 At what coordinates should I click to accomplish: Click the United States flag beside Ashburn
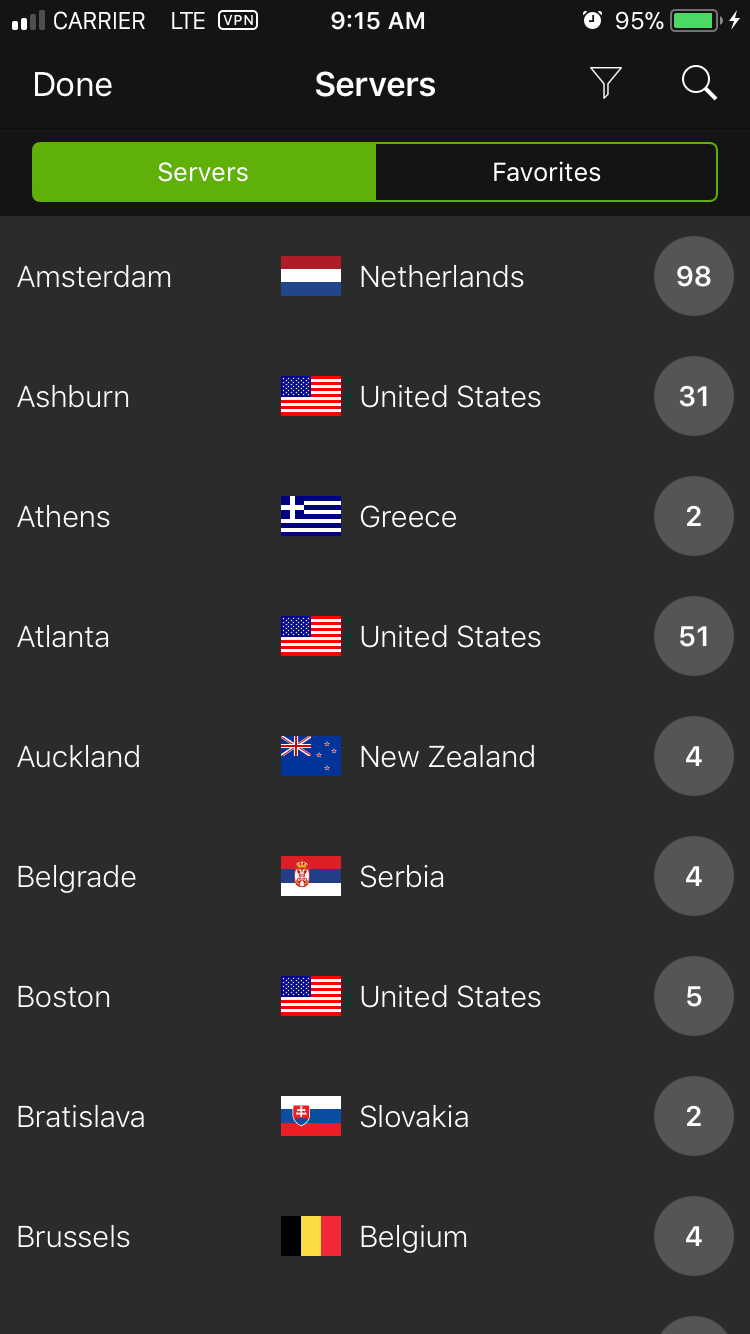[x=310, y=396]
